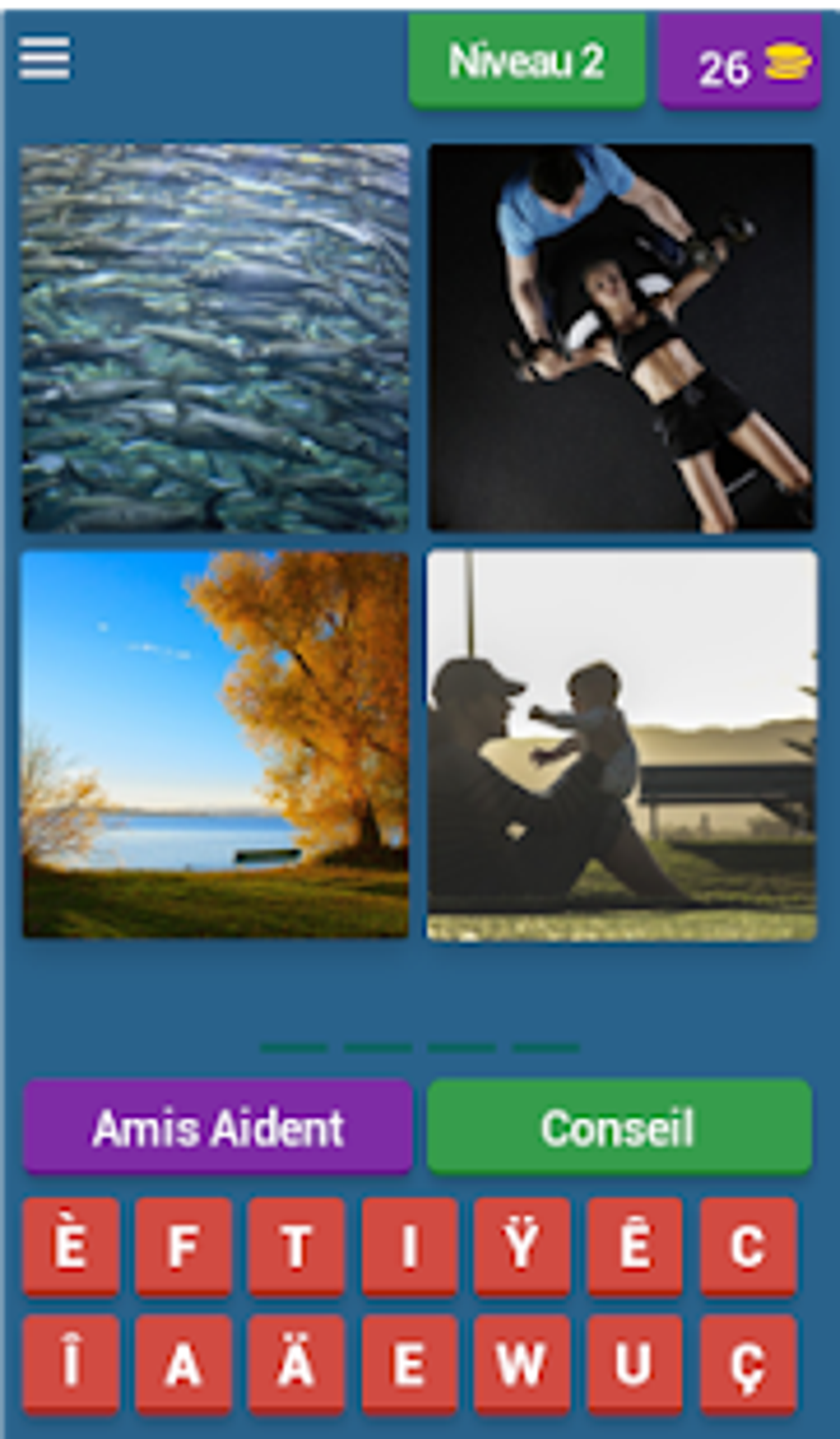Enlarge the gym workout picture
This screenshot has width=840, height=1439.
pyautogui.click(x=622, y=338)
